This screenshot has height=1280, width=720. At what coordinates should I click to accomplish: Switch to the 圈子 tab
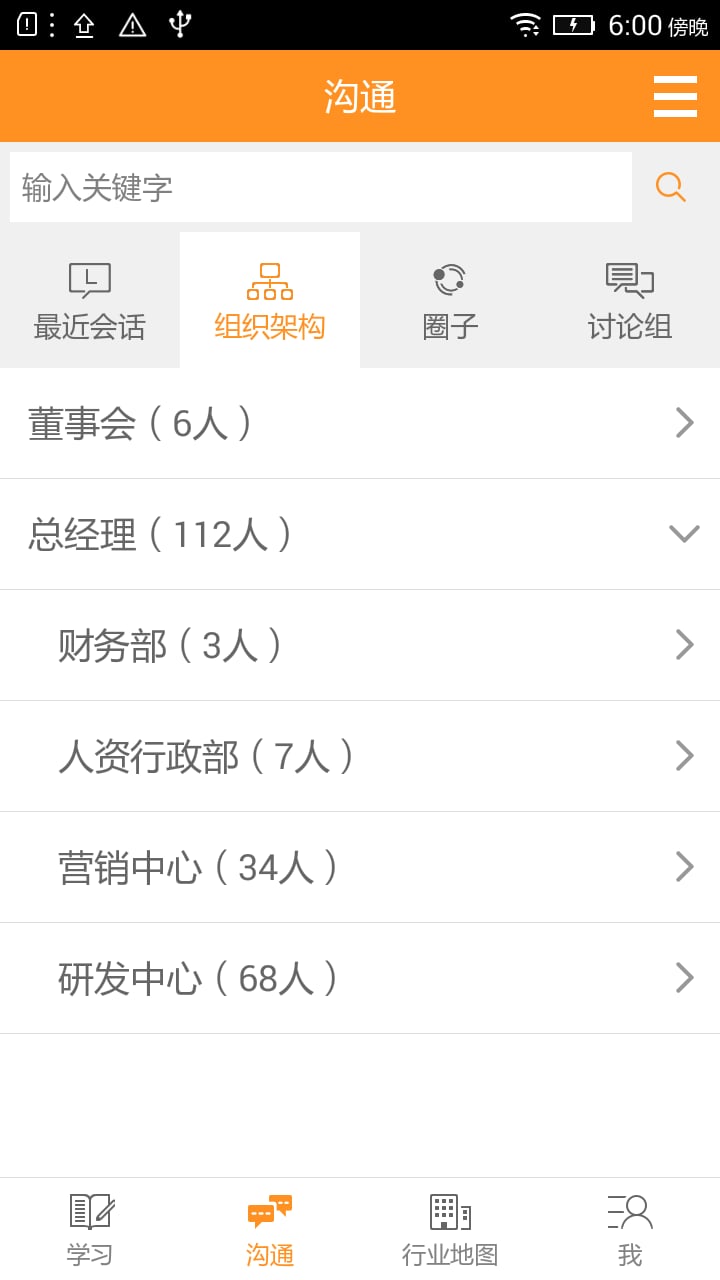(450, 300)
